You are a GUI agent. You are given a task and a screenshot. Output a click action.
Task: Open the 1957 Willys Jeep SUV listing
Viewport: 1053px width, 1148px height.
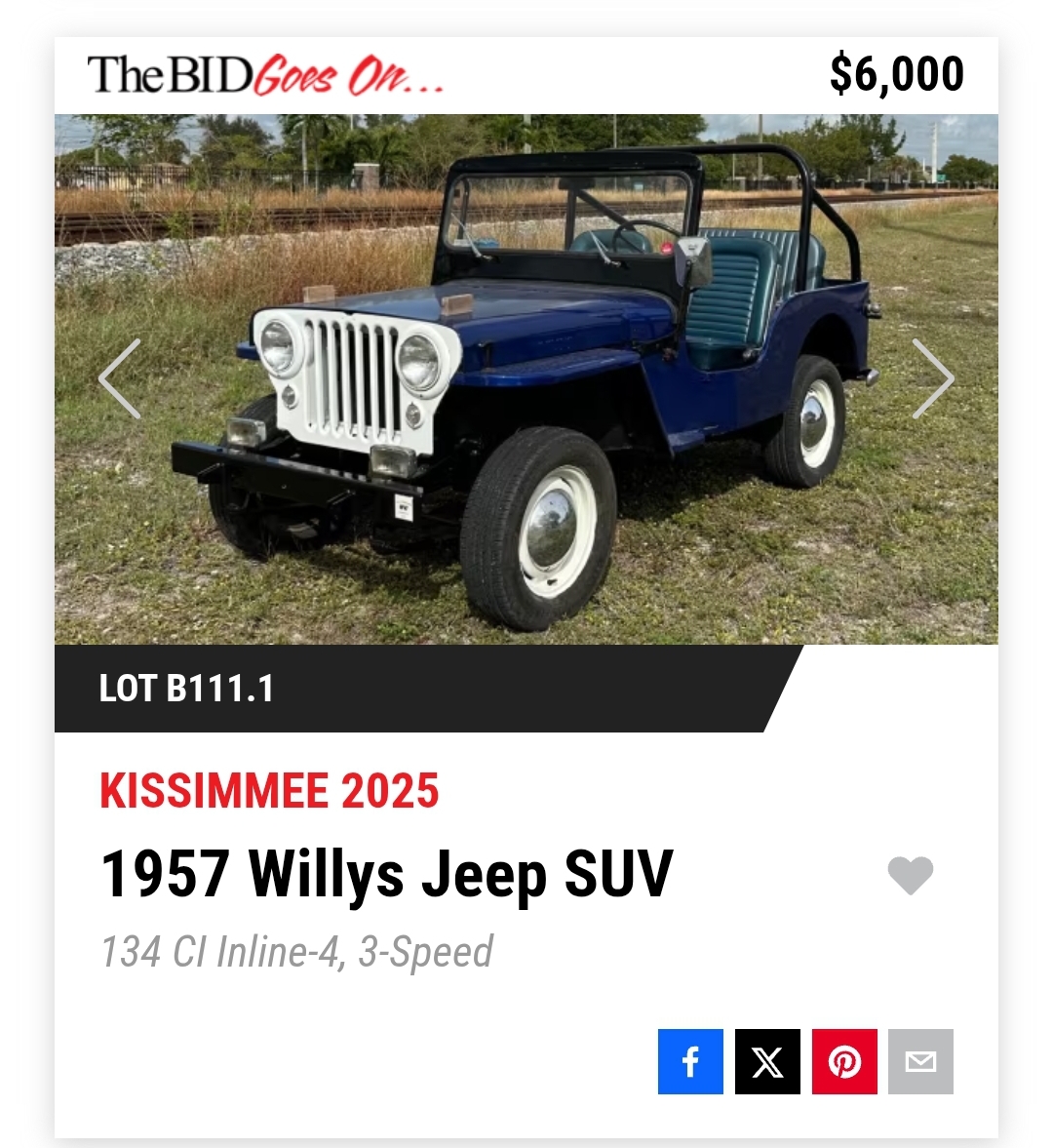coord(387,873)
